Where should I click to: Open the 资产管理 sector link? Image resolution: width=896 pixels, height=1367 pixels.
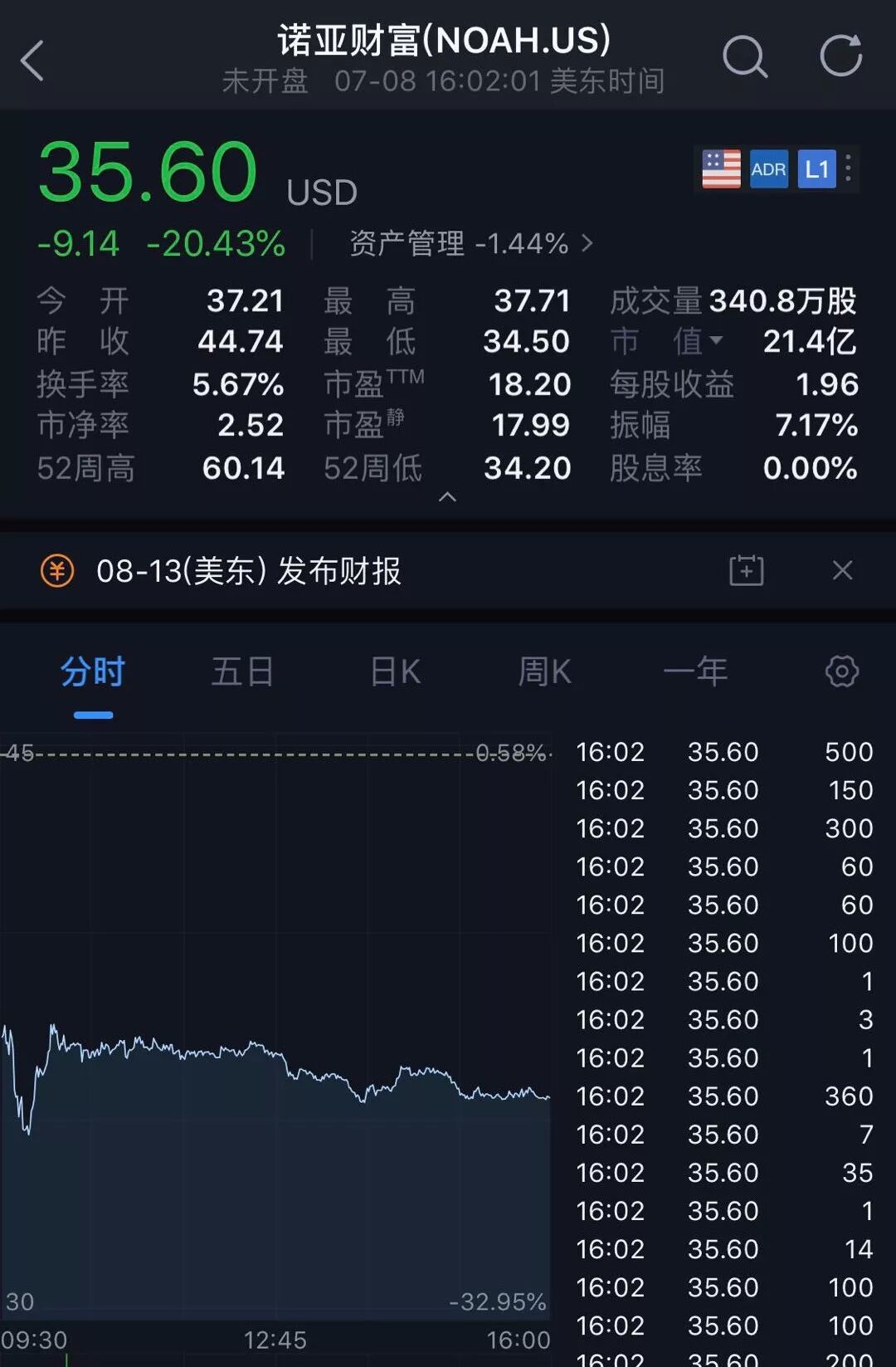(470, 244)
